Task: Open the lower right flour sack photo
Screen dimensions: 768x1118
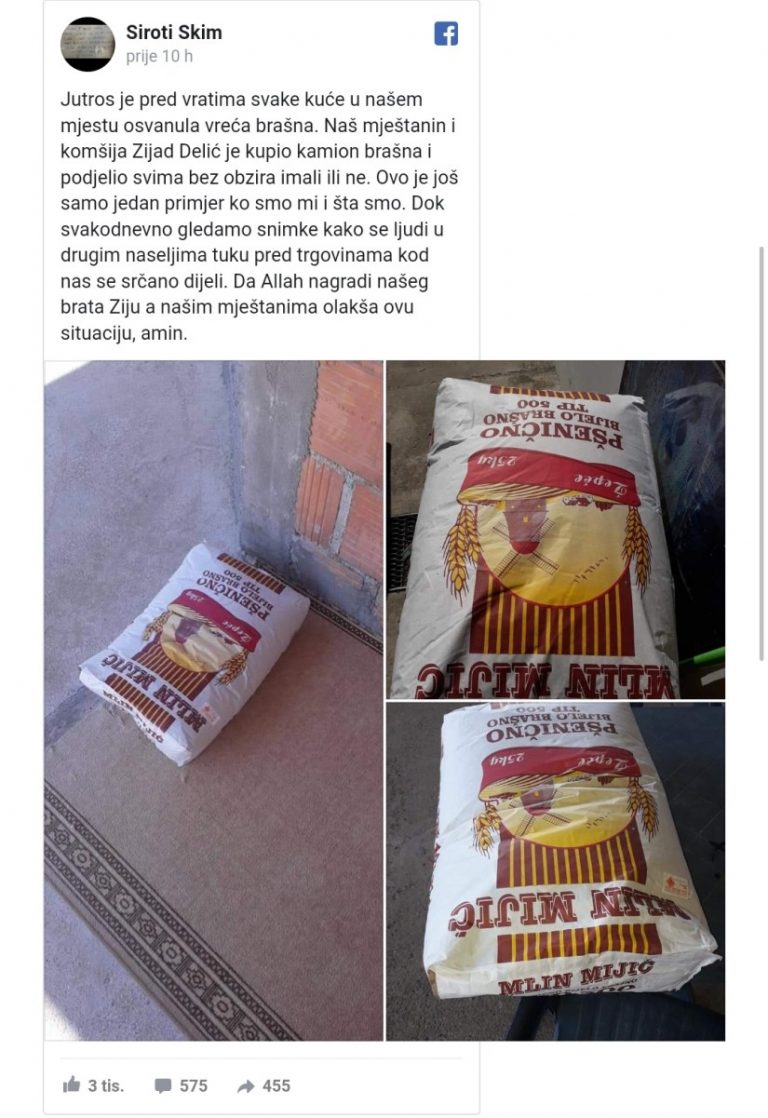Action: click(555, 871)
